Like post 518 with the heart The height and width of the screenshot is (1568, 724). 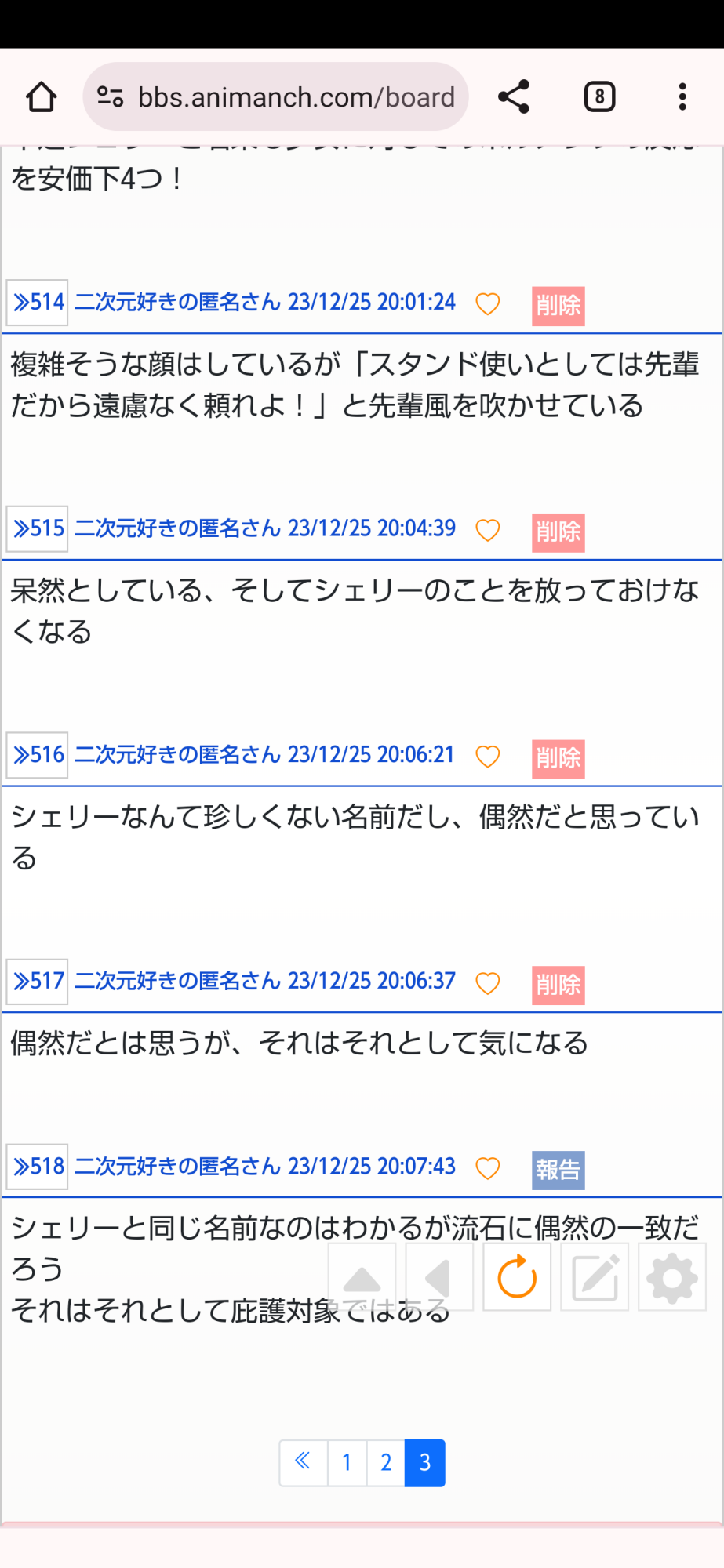pos(488,1168)
